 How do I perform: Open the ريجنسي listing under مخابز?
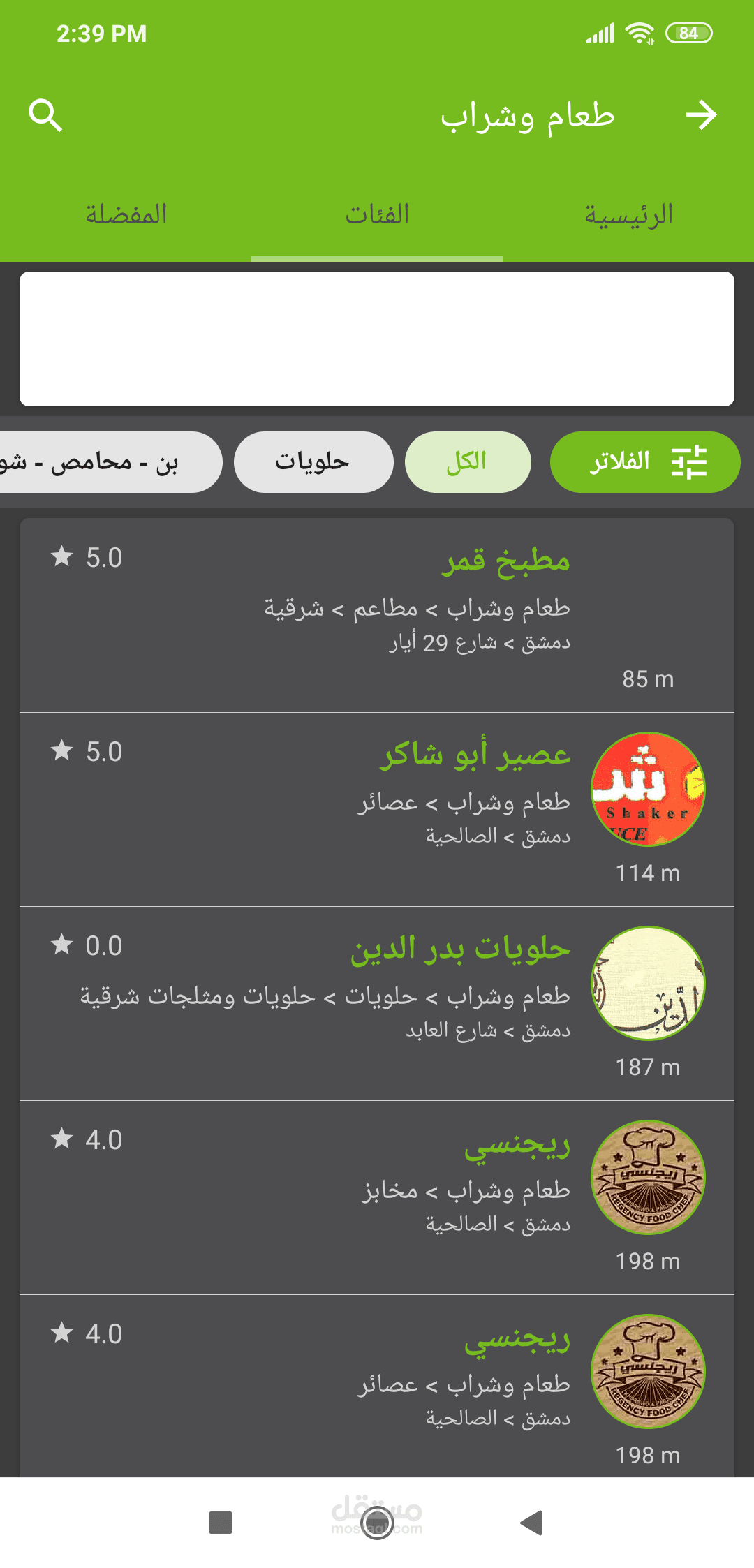pos(377,1197)
